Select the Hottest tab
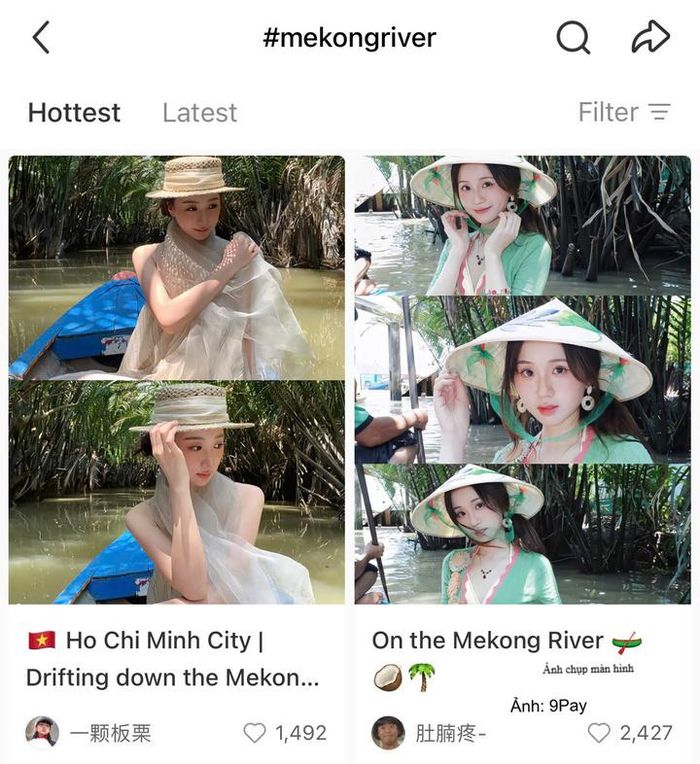This screenshot has height=764, width=700. point(74,113)
